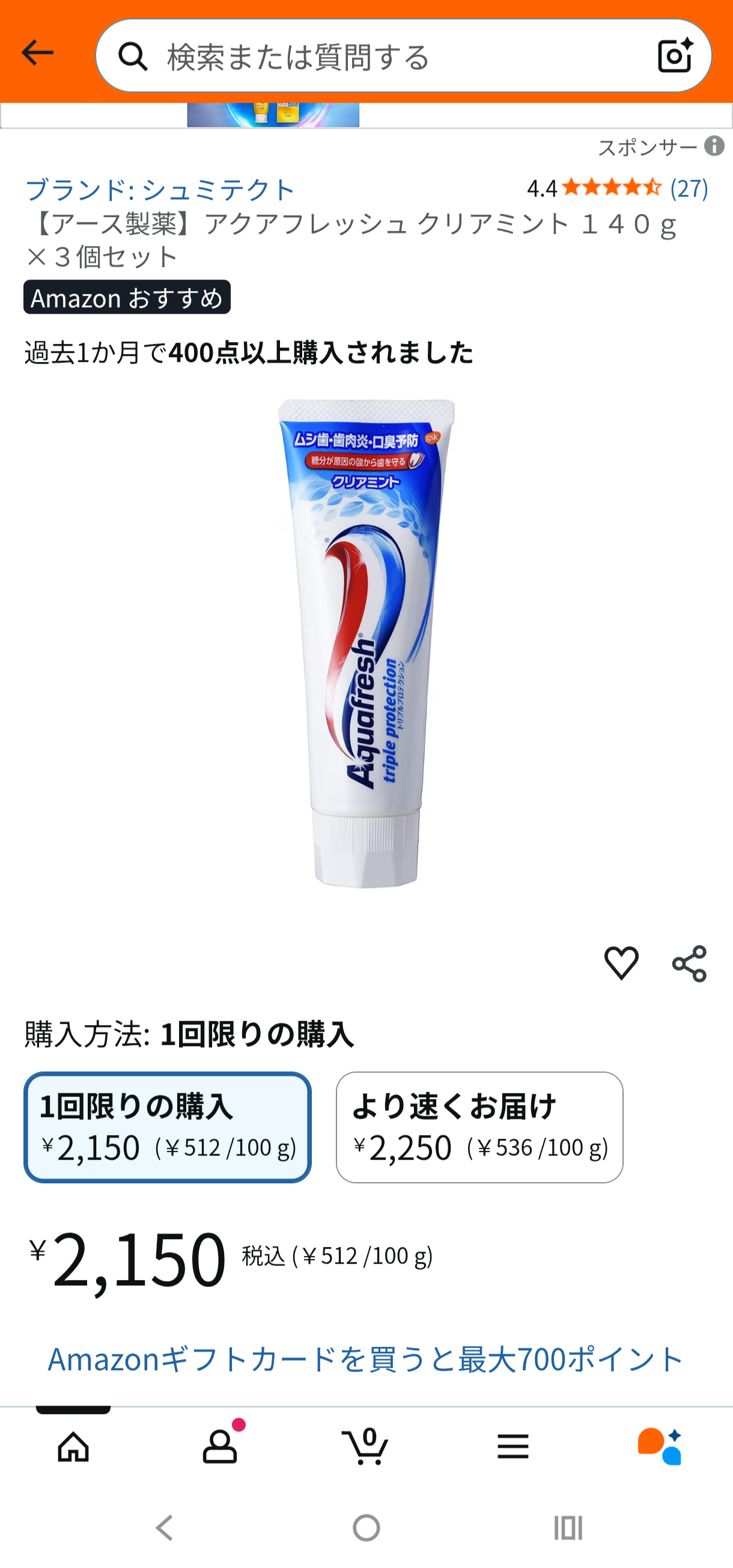Tap the search or ask field
This screenshot has width=733, height=1568.
[389, 56]
